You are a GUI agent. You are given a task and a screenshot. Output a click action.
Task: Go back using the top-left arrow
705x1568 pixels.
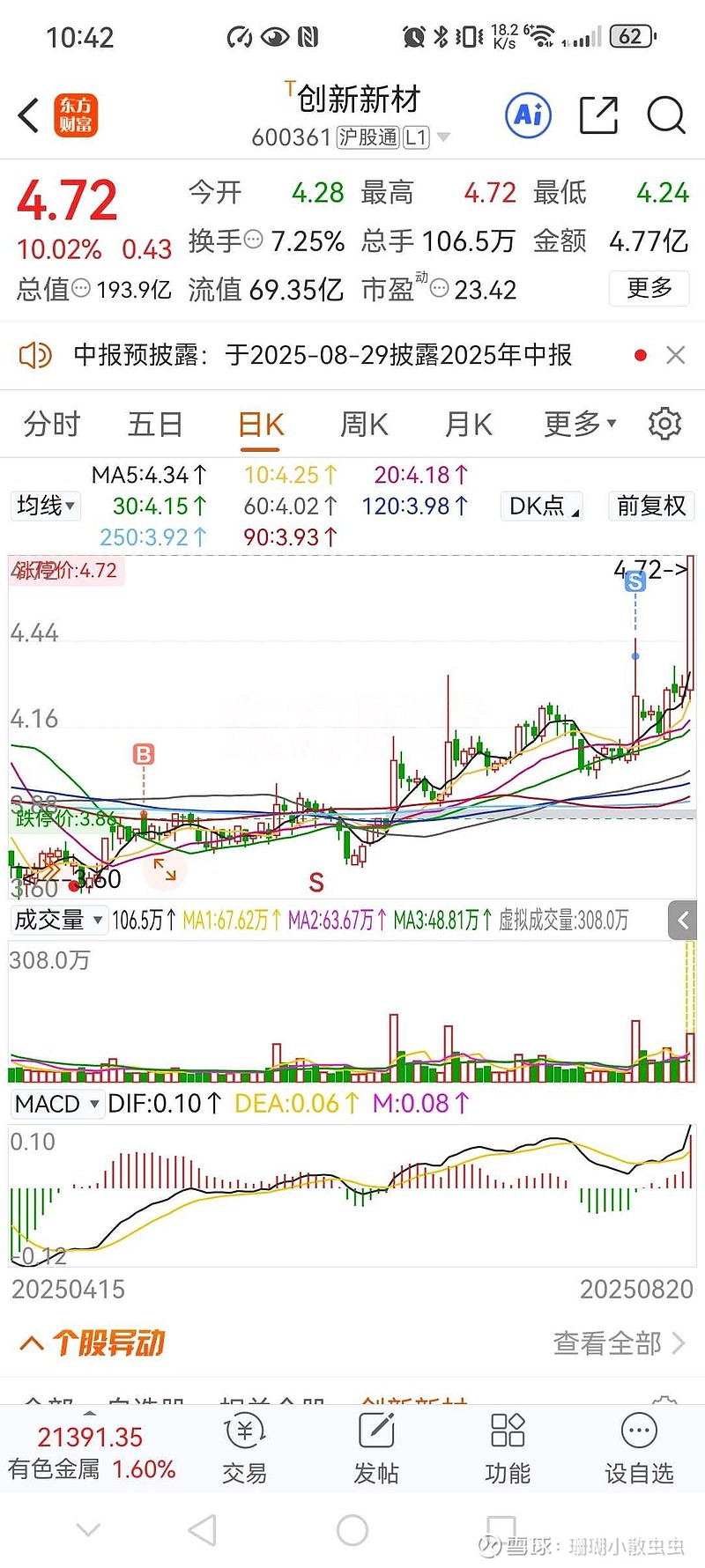coord(29,115)
